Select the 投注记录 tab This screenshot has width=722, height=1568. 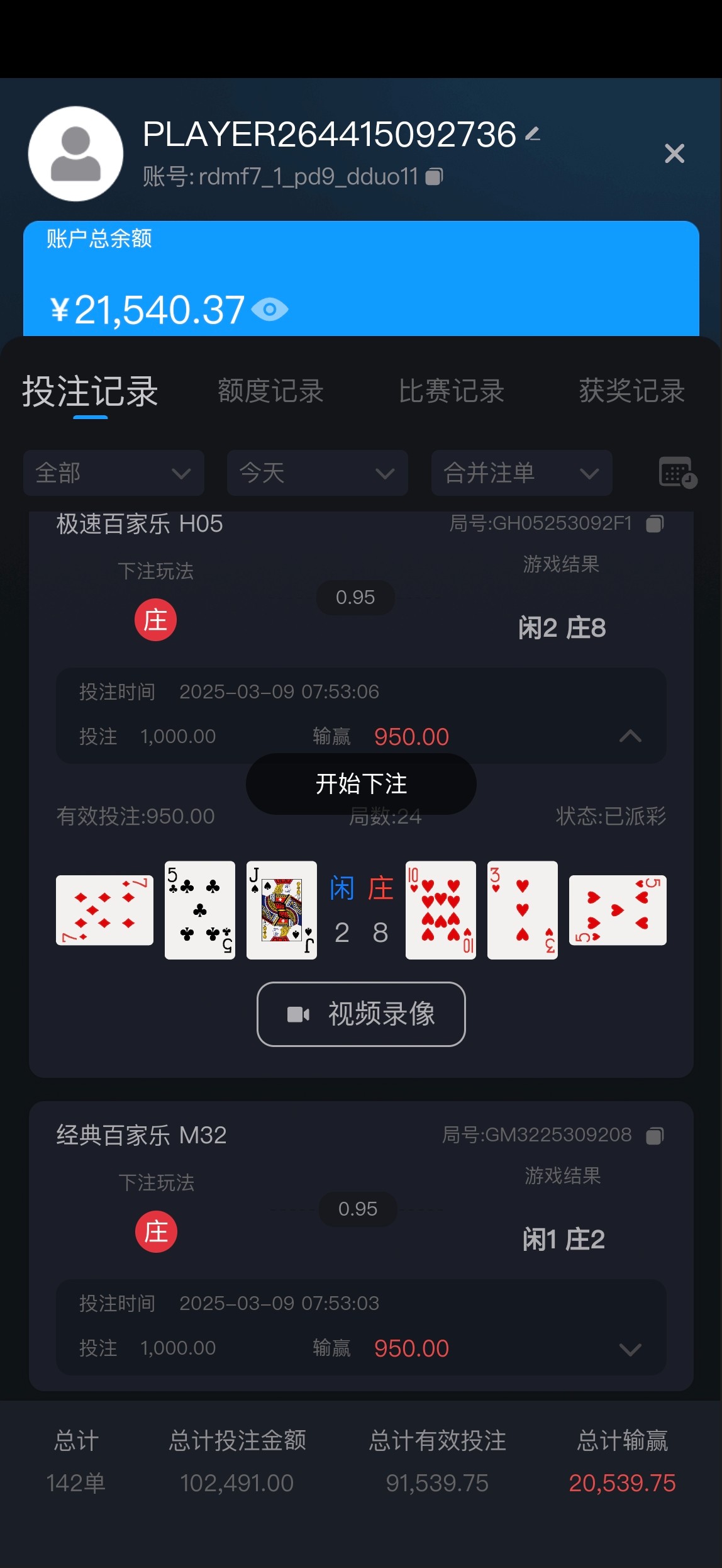(90, 391)
